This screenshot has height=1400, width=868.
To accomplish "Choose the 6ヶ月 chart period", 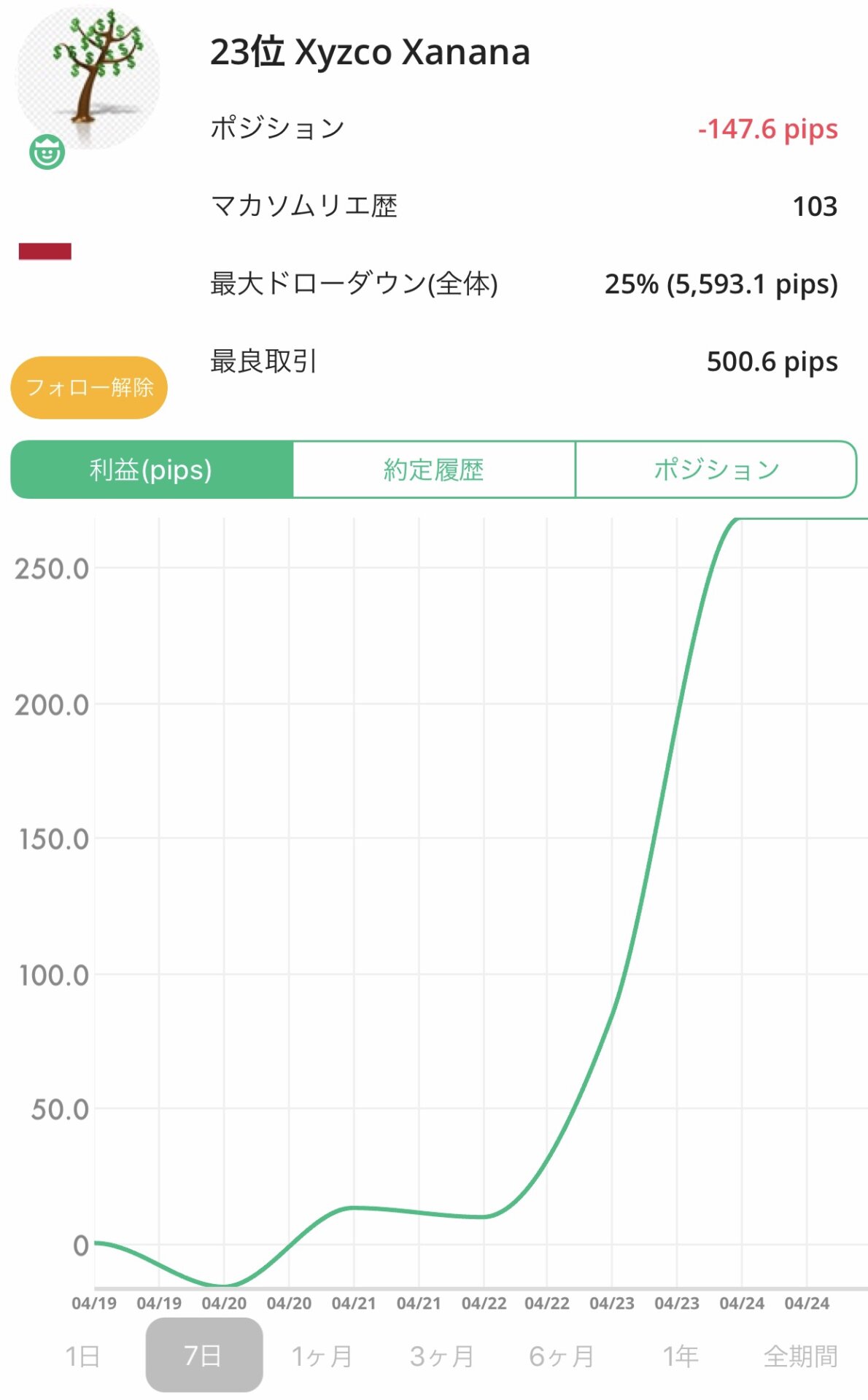I will click(x=562, y=1356).
